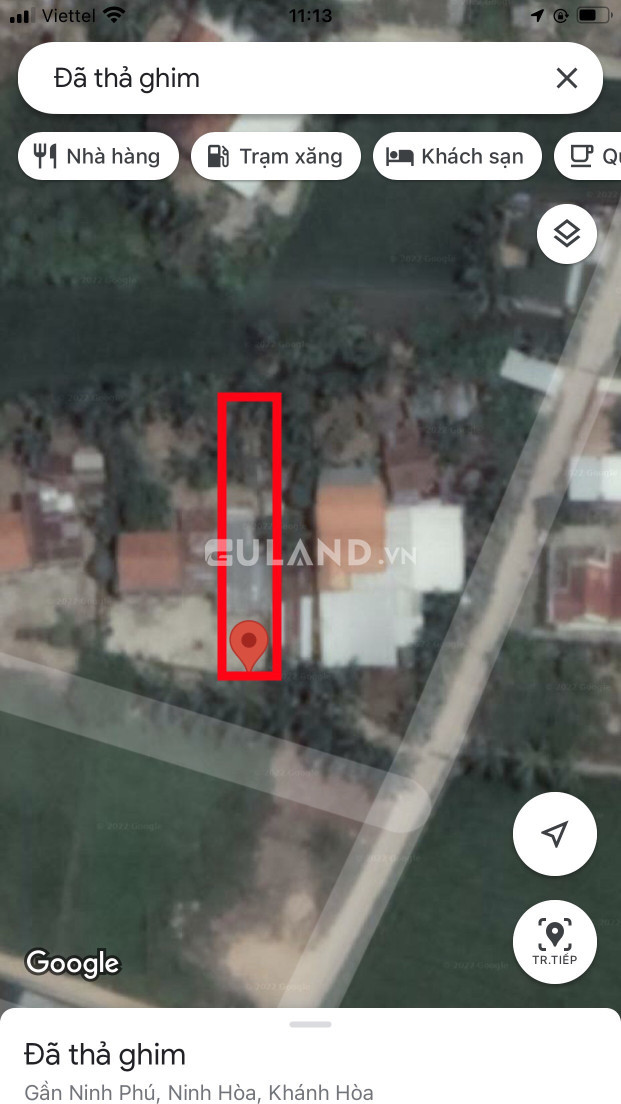Open the map layers button
Image resolution: width=621 pixels, height=1104 pixels.
(x=567, y=234)
